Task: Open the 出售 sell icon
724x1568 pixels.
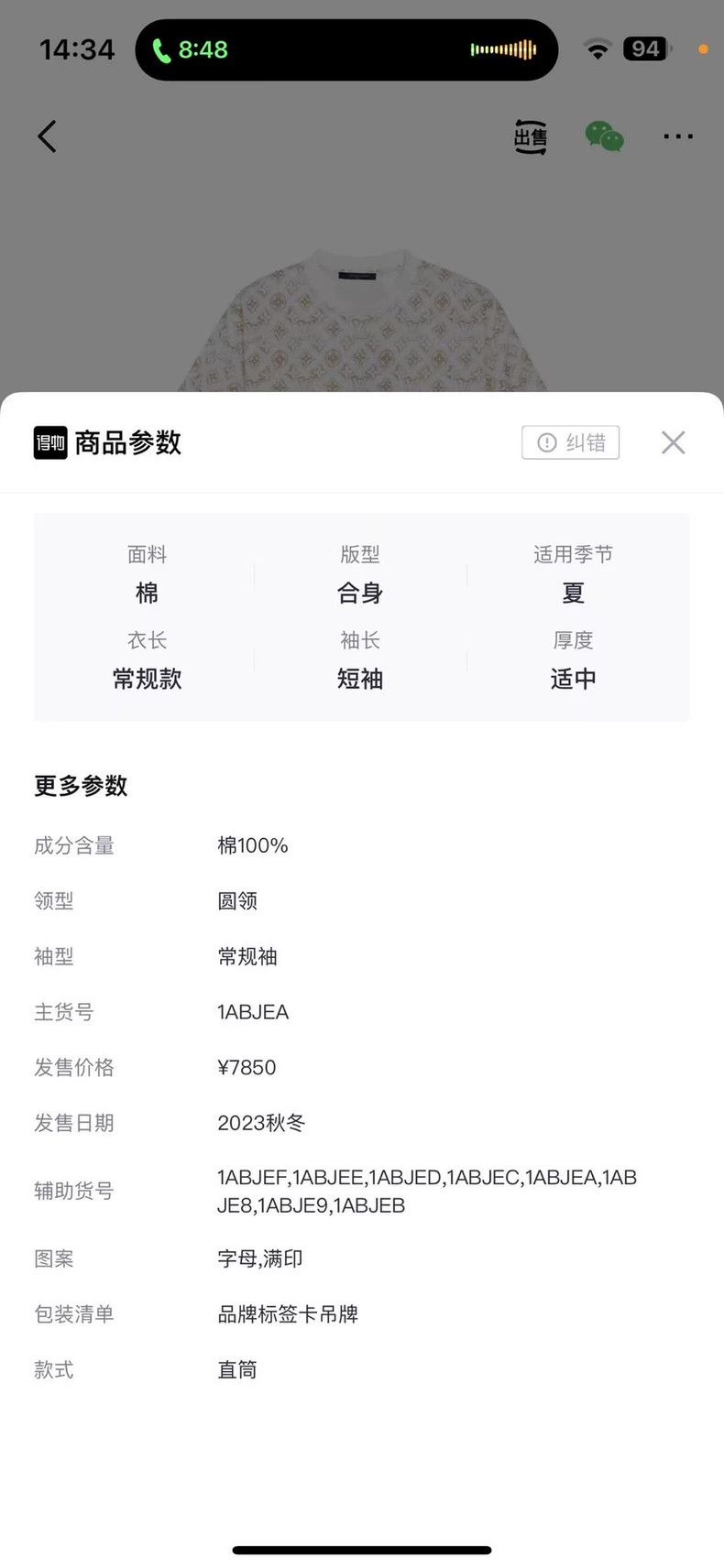Action: [530, 137]
